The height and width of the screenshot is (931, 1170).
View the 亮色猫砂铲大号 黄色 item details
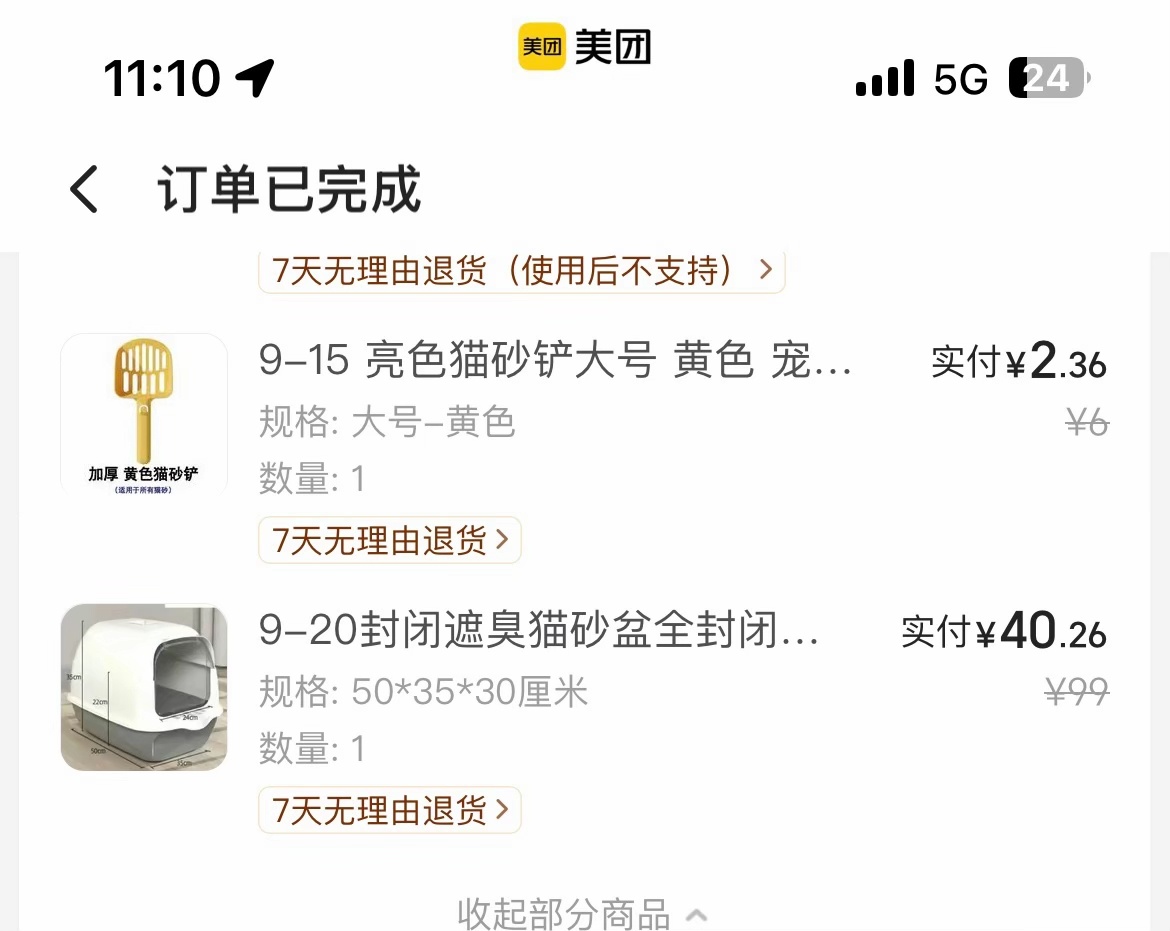point(555,360)
